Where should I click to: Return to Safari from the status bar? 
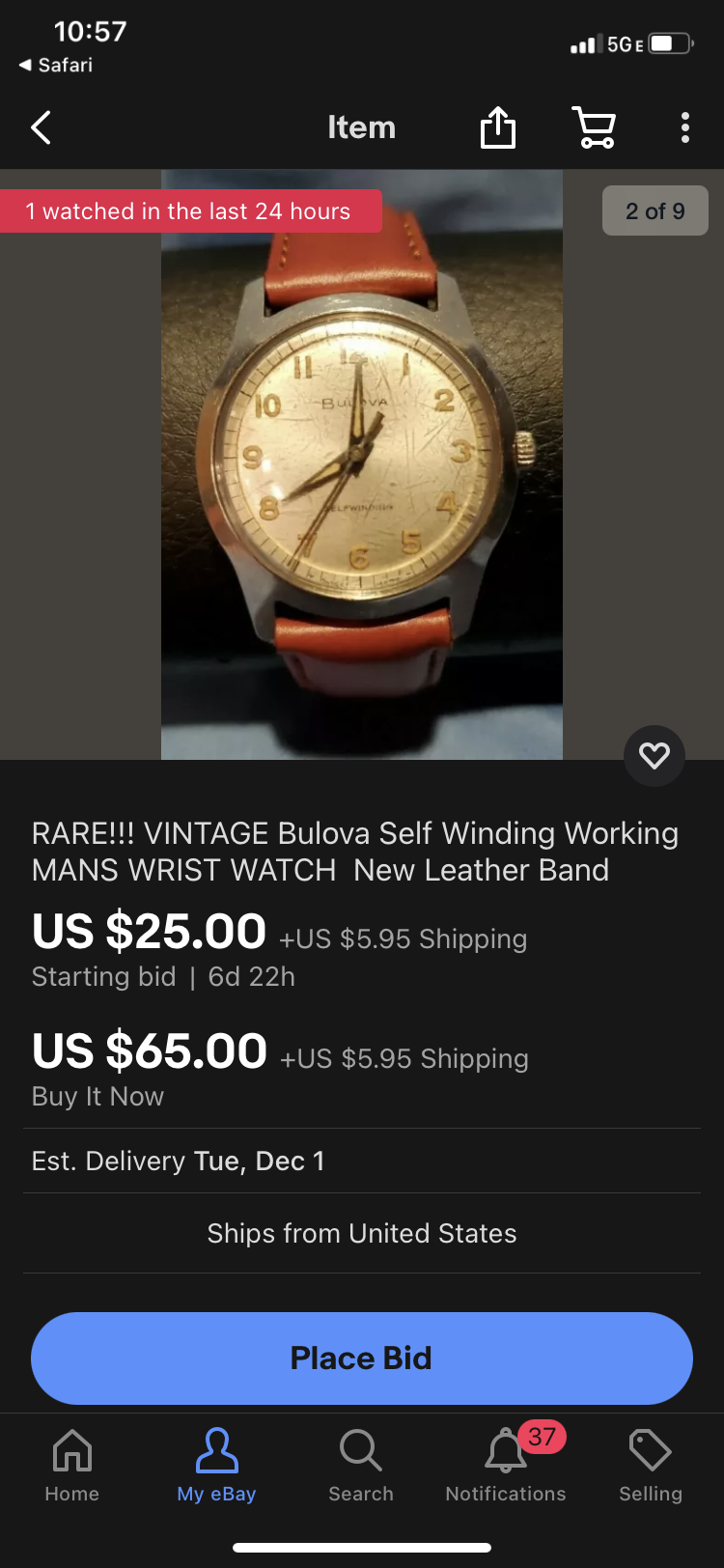56,65
